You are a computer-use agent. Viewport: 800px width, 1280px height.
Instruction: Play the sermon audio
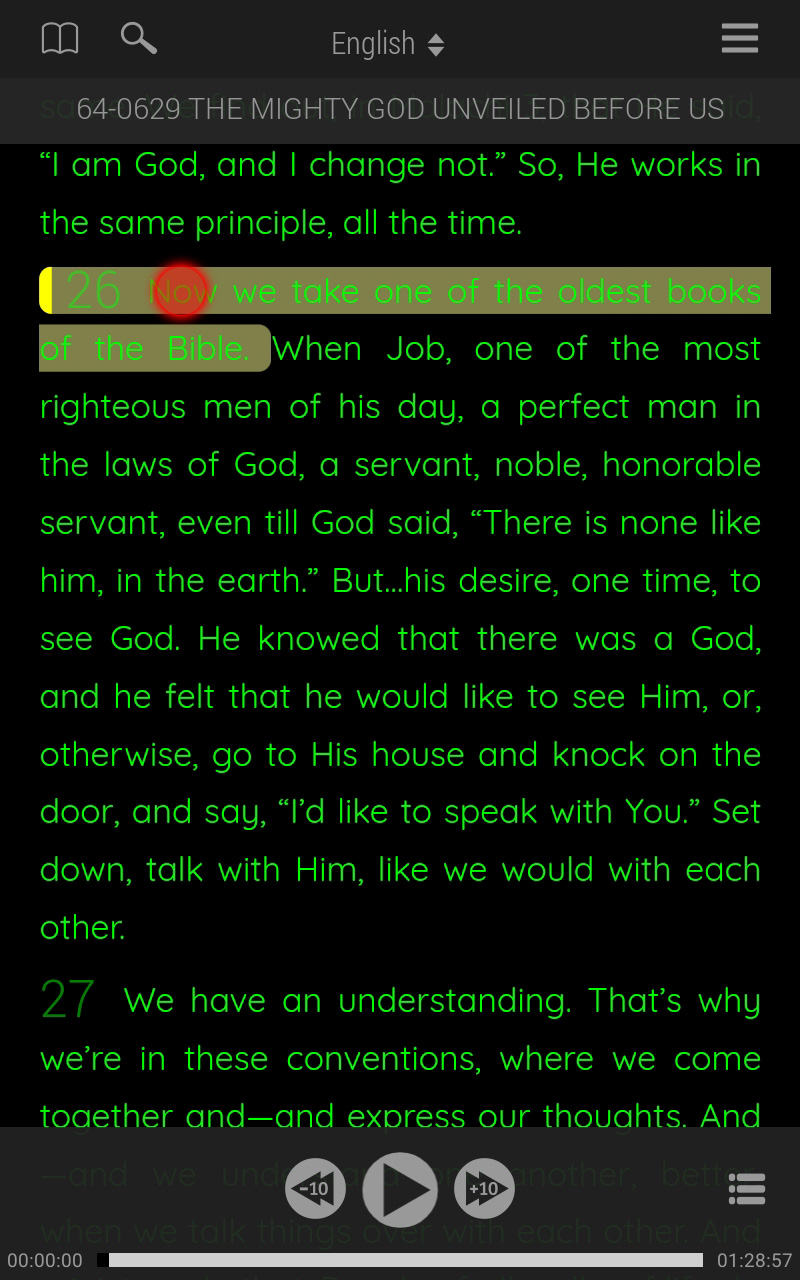(400, 1190)
